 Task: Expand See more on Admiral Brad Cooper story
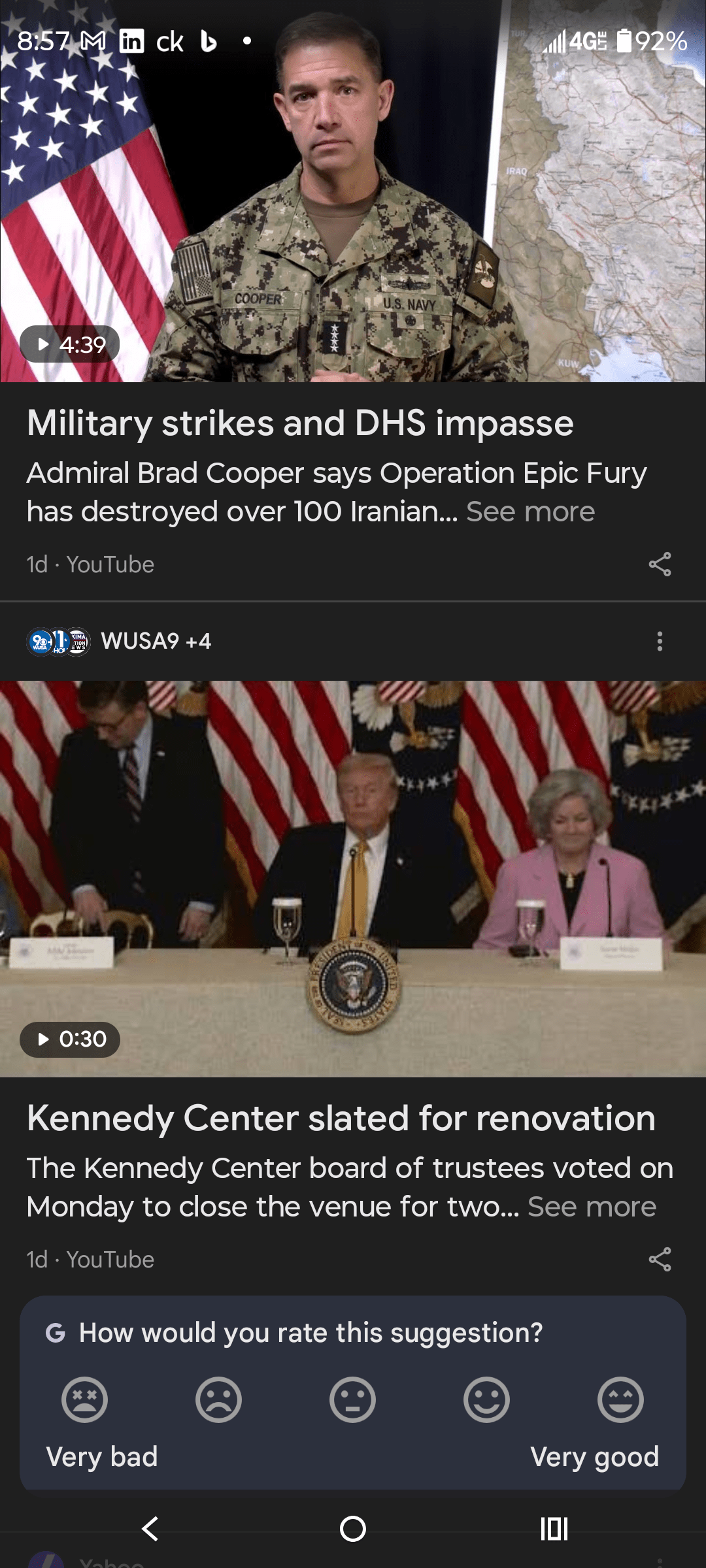(530, 512)
